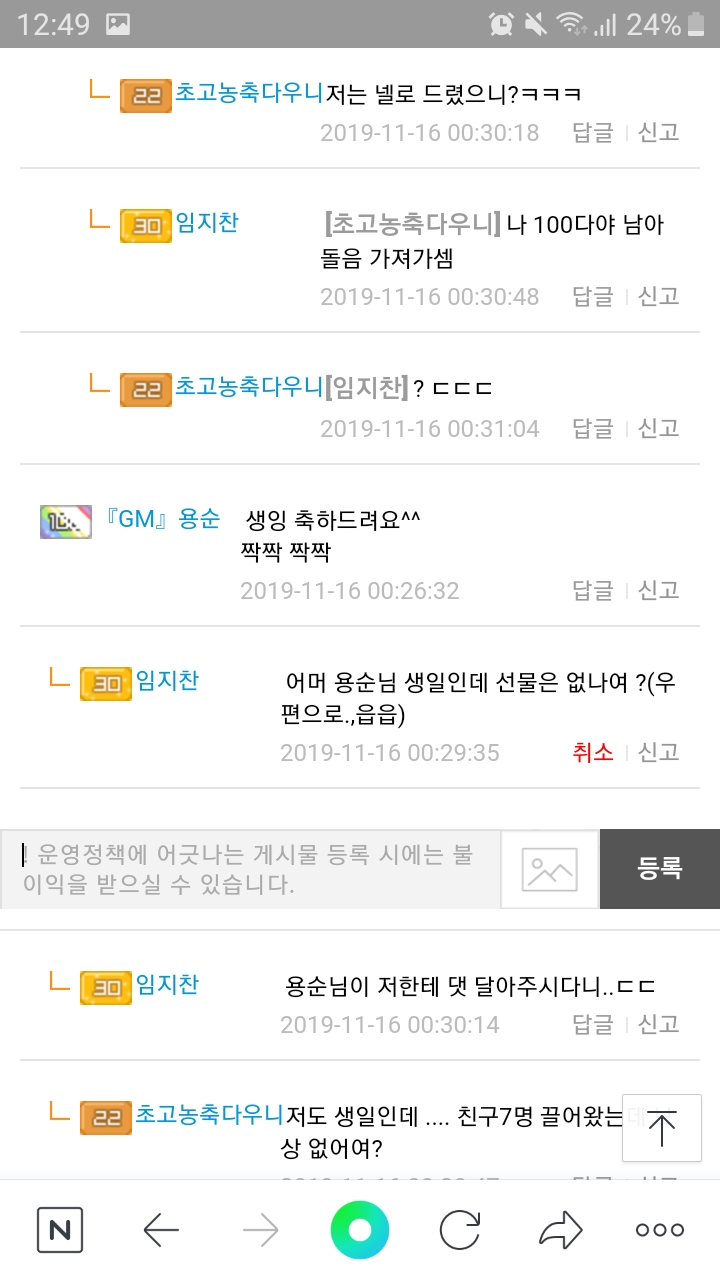Viewport: 720px width, 1280px height.
Task: Submit the comment with 등록 button
Action: coord(659,868)
